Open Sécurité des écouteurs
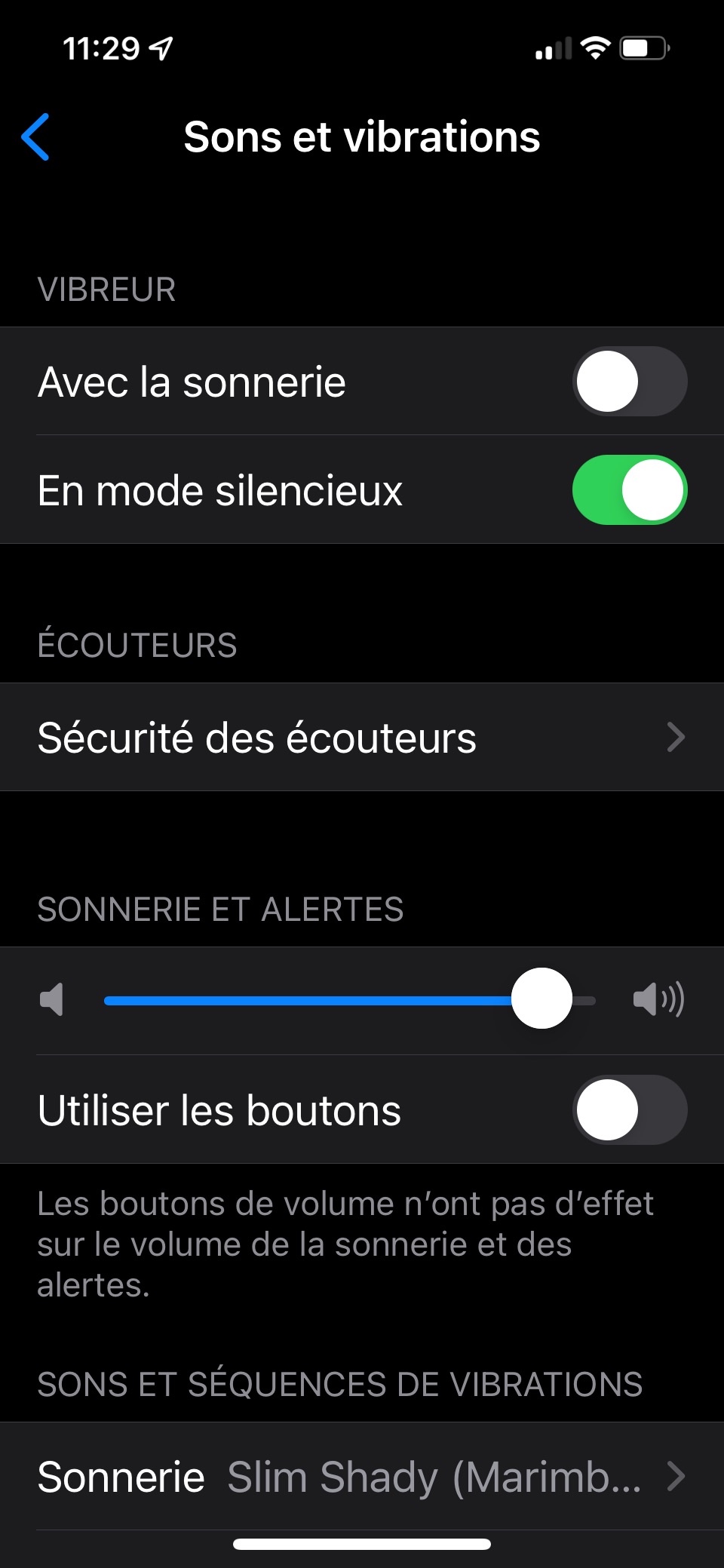724x1568 pixels. click(x=362, y=738)
